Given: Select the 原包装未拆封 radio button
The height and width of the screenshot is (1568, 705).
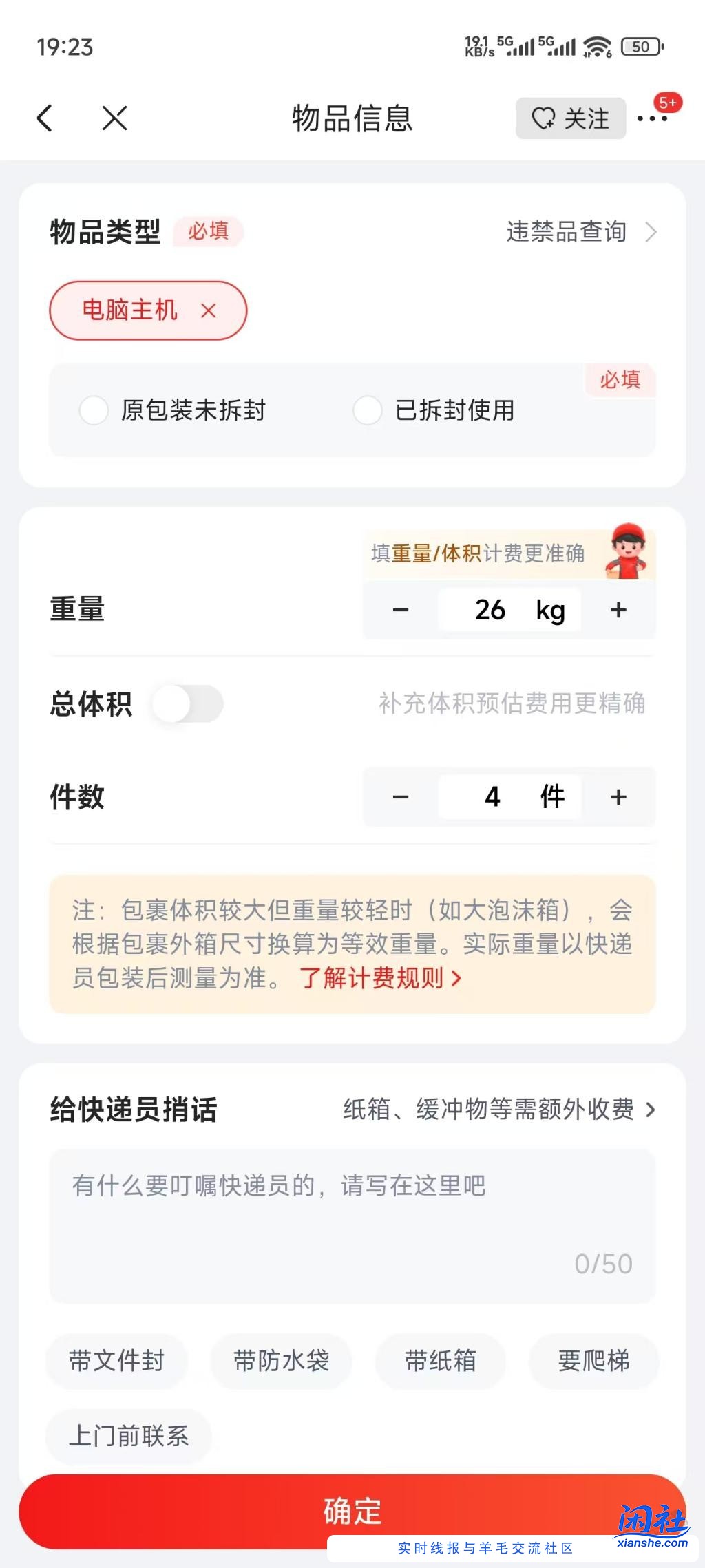Looking at the screenshot, I should (94, 411).
